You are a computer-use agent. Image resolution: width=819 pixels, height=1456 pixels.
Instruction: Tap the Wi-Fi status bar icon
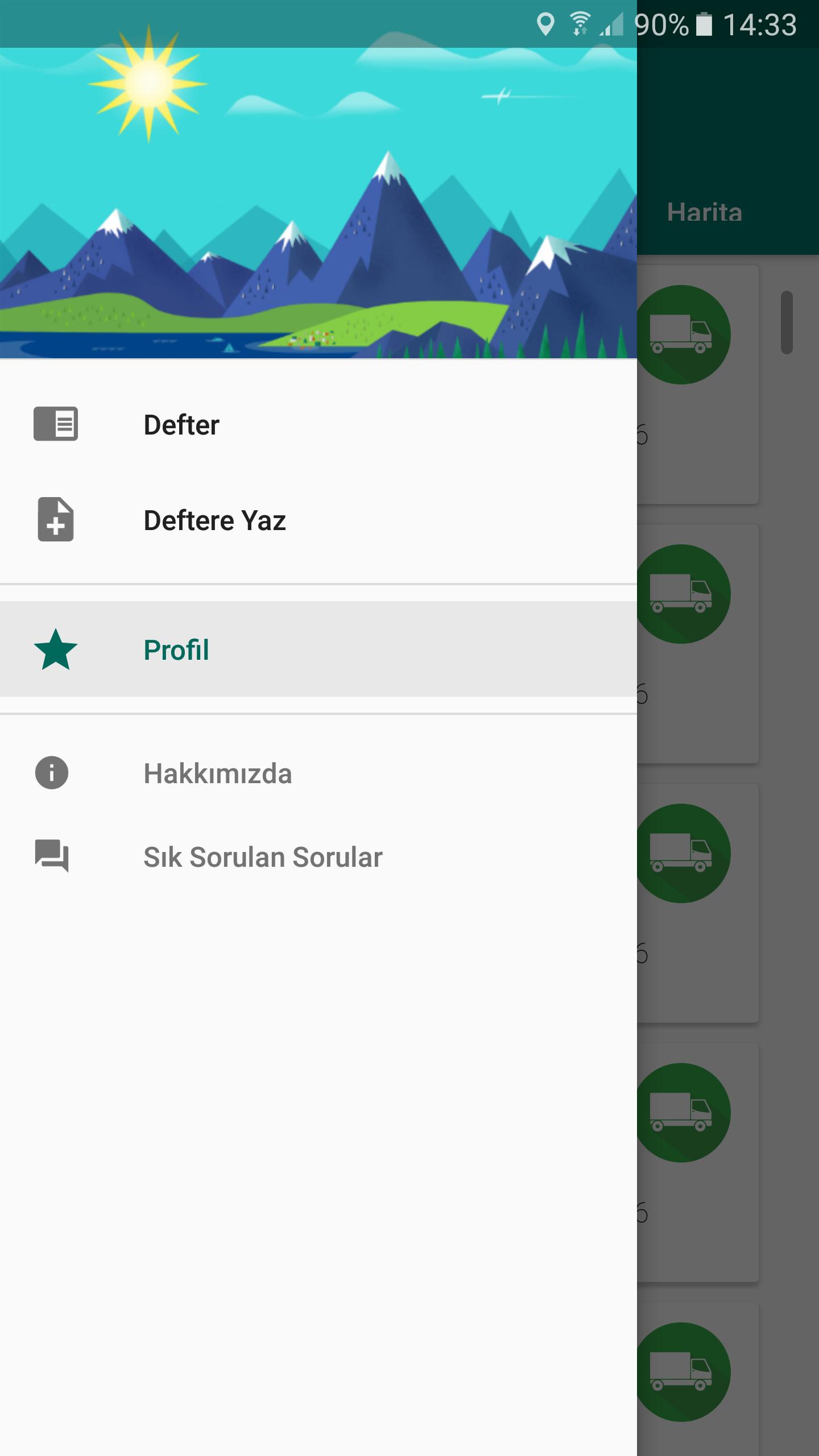579,23
